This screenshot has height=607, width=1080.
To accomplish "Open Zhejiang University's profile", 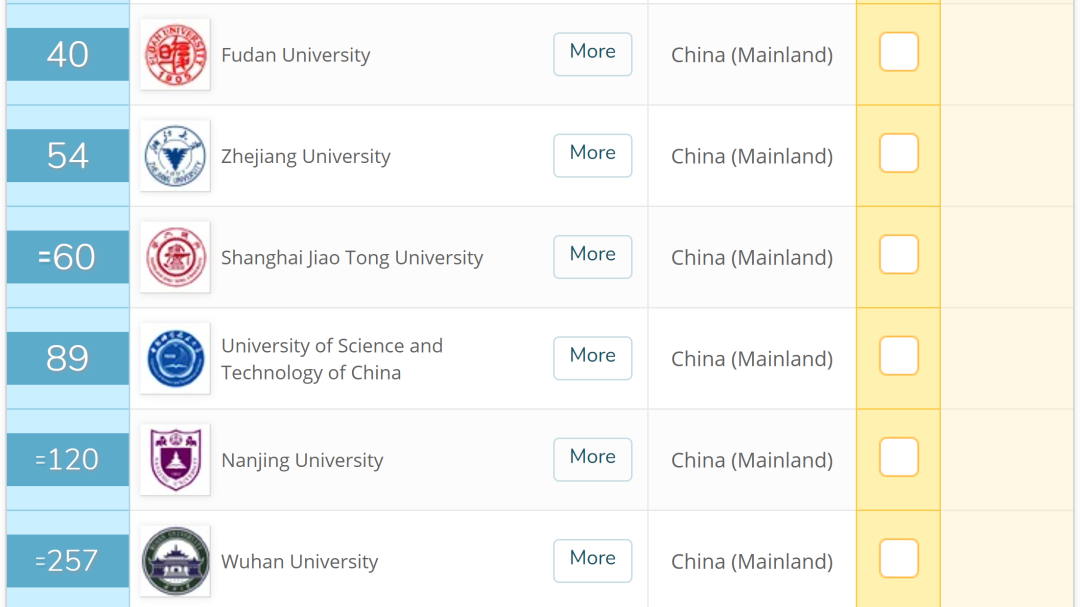I will coord(305,157).
